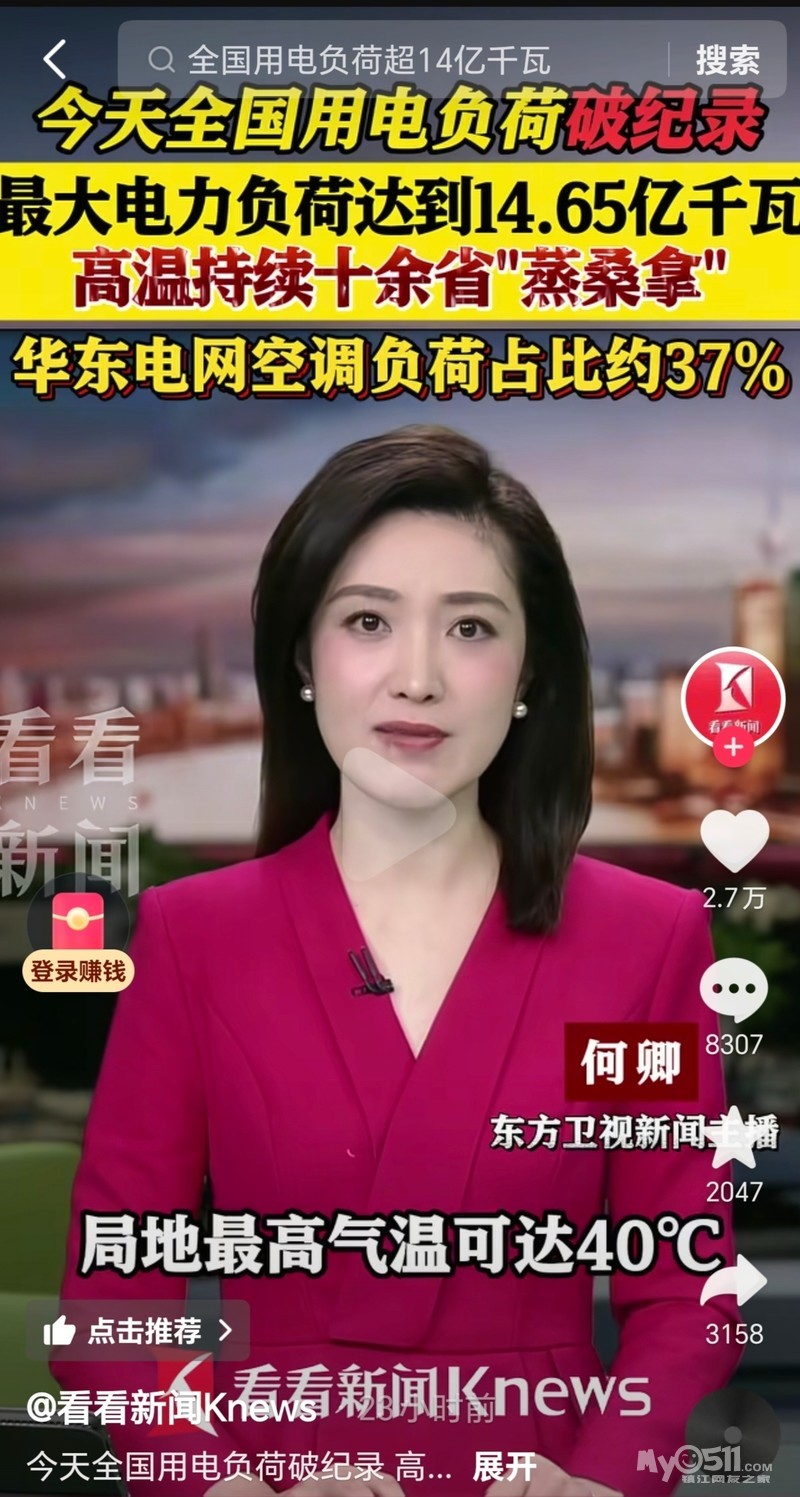Like this video with the heart icon
The image size is (800, 1497).
(x=734, y=840)
